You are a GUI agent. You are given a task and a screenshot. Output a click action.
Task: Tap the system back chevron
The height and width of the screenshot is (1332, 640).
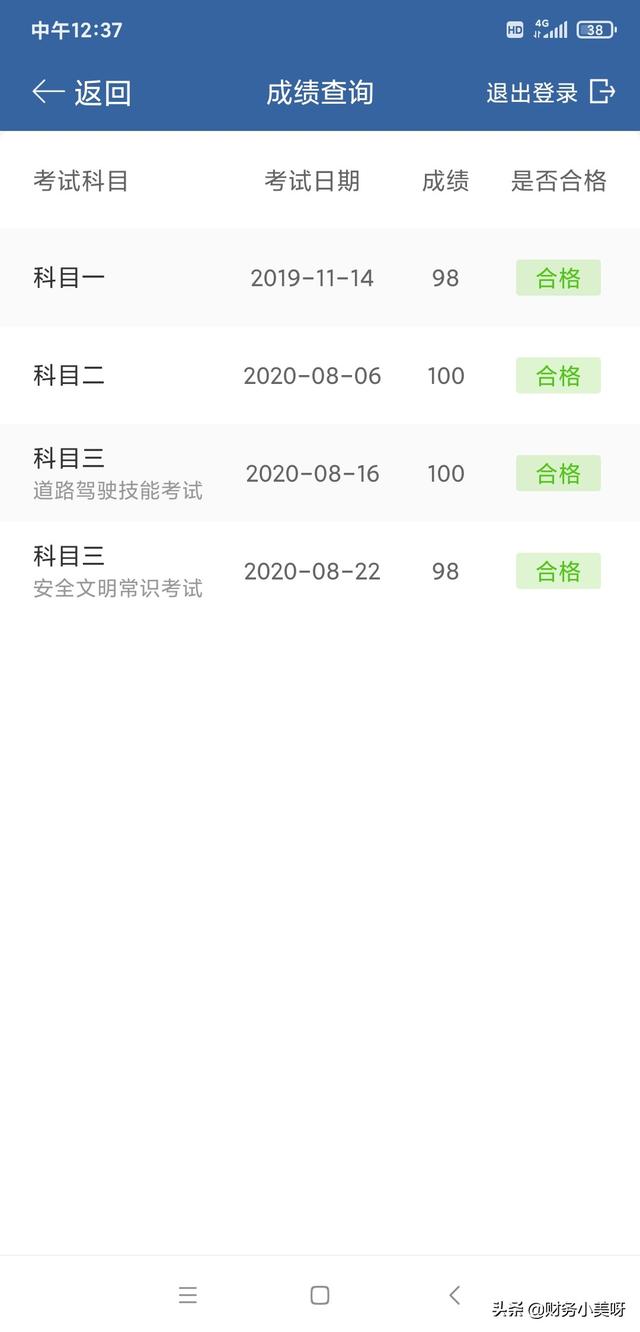coord(454,1295)
